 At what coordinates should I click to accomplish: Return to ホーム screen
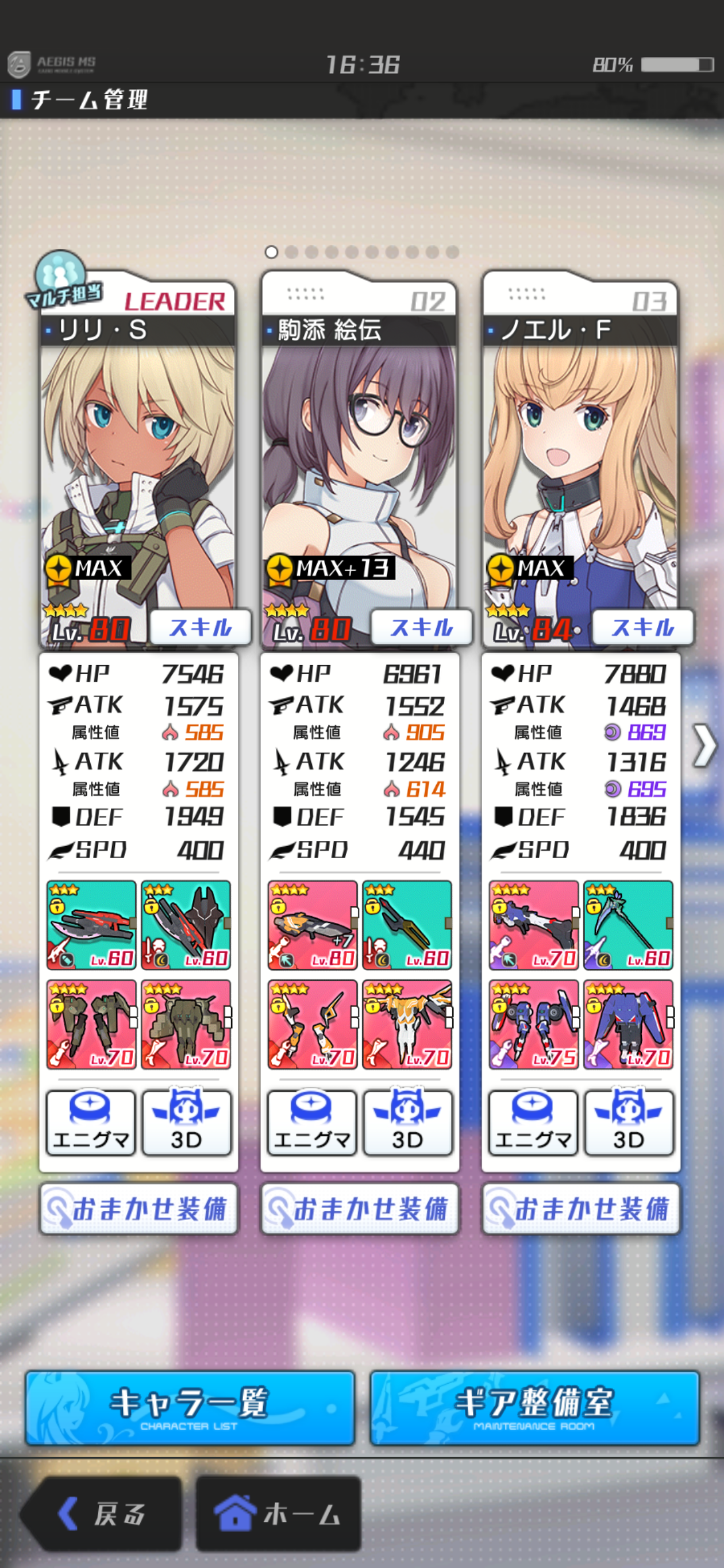point(278,1513)
